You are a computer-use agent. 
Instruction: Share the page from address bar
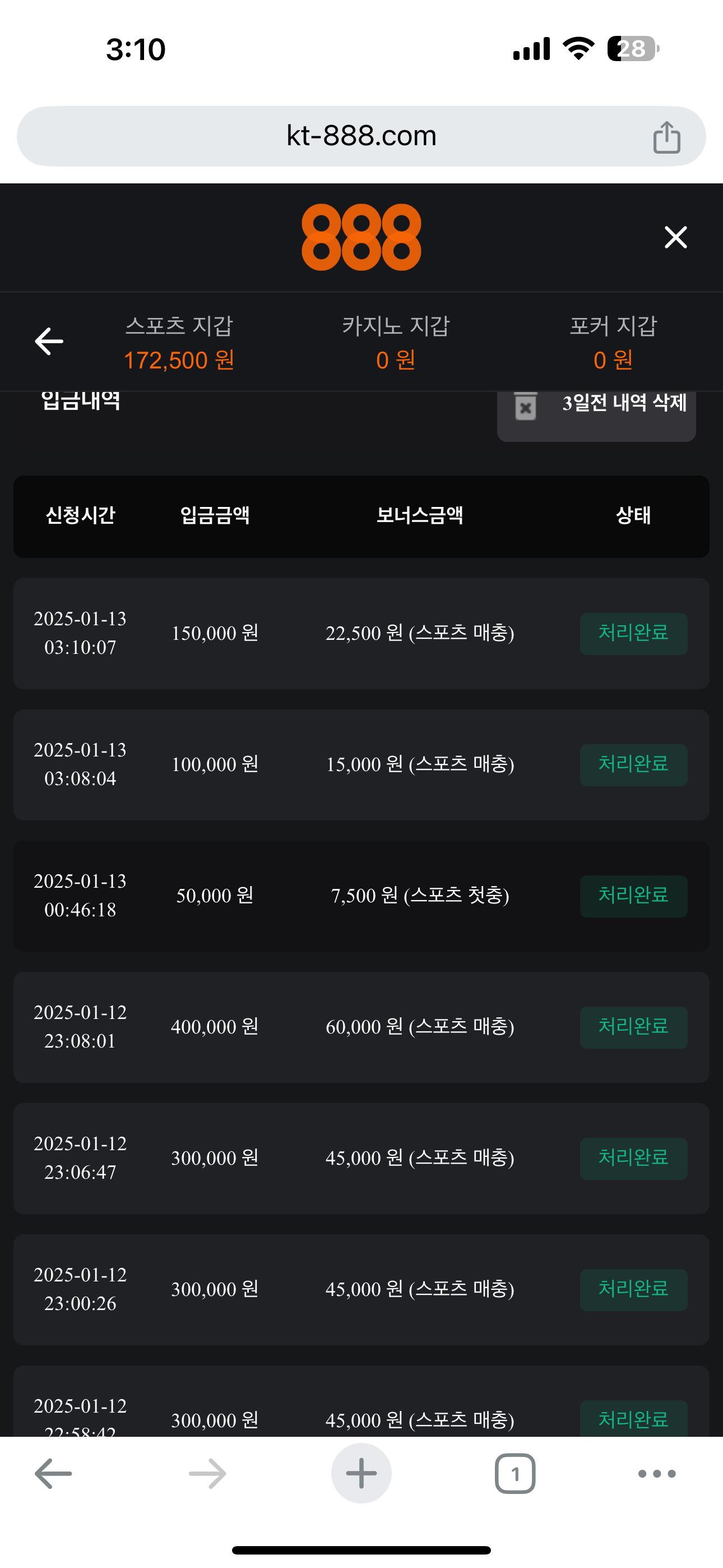(666, 137)
